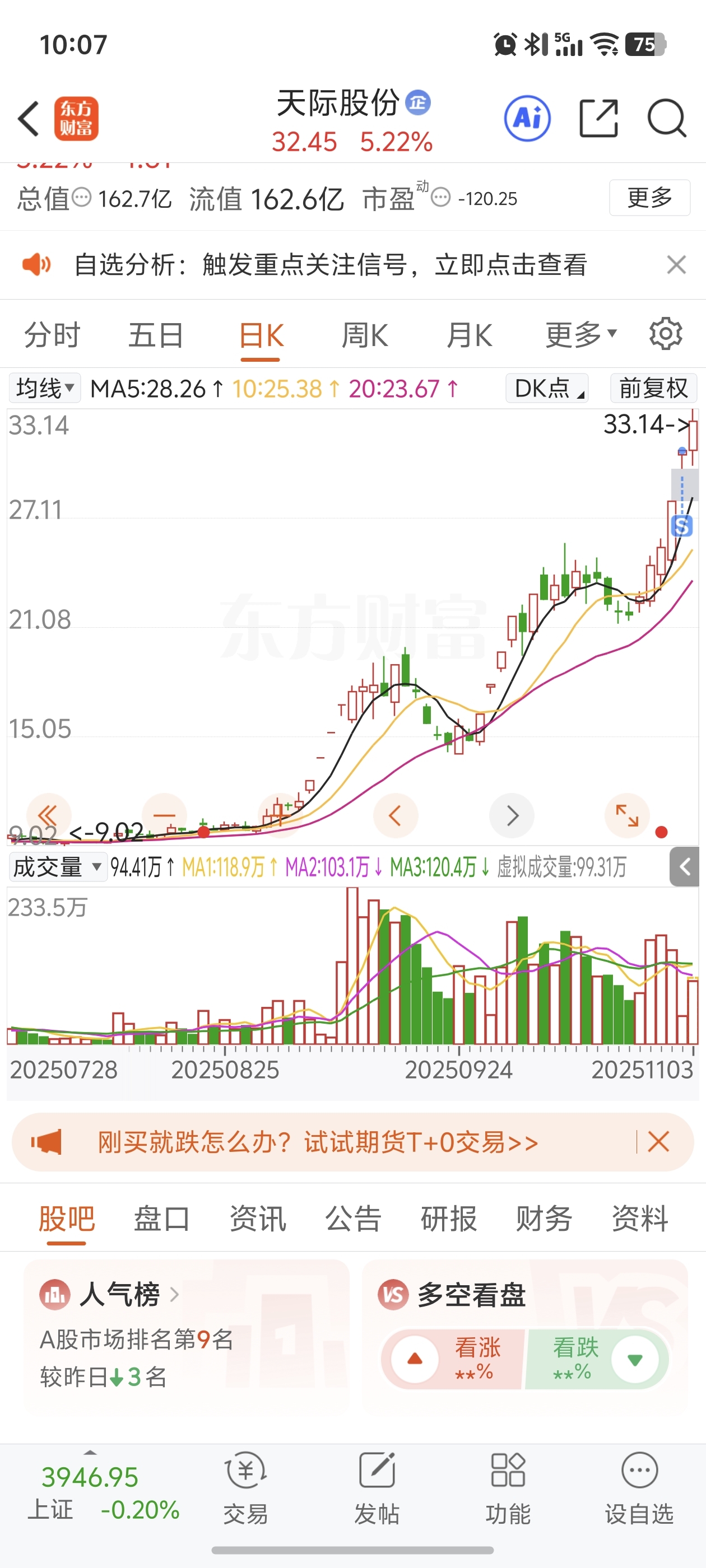Close the 期货T+0 promotional banner

click(658, 1142)
